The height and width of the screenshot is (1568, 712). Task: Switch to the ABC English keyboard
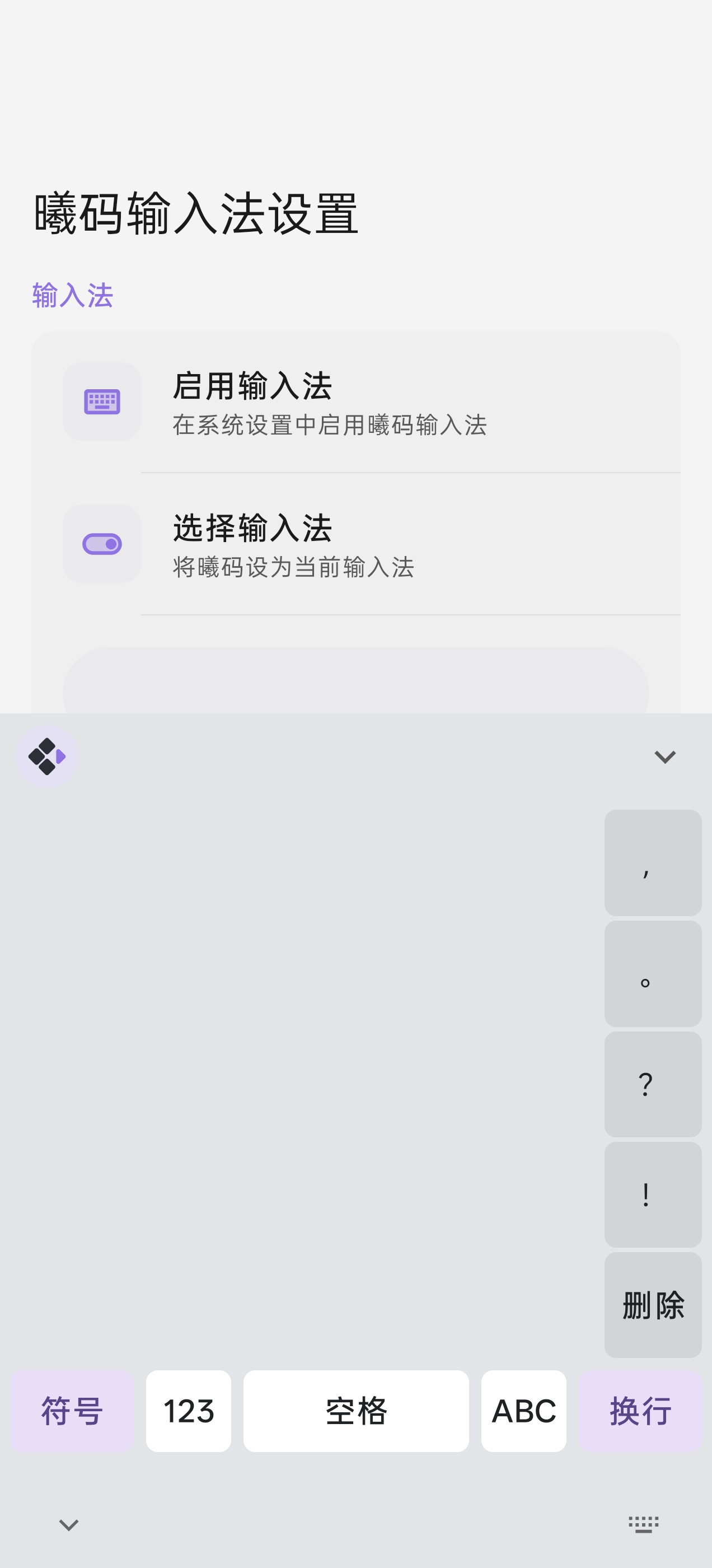pyautogui.click(x=523, y=1411)
